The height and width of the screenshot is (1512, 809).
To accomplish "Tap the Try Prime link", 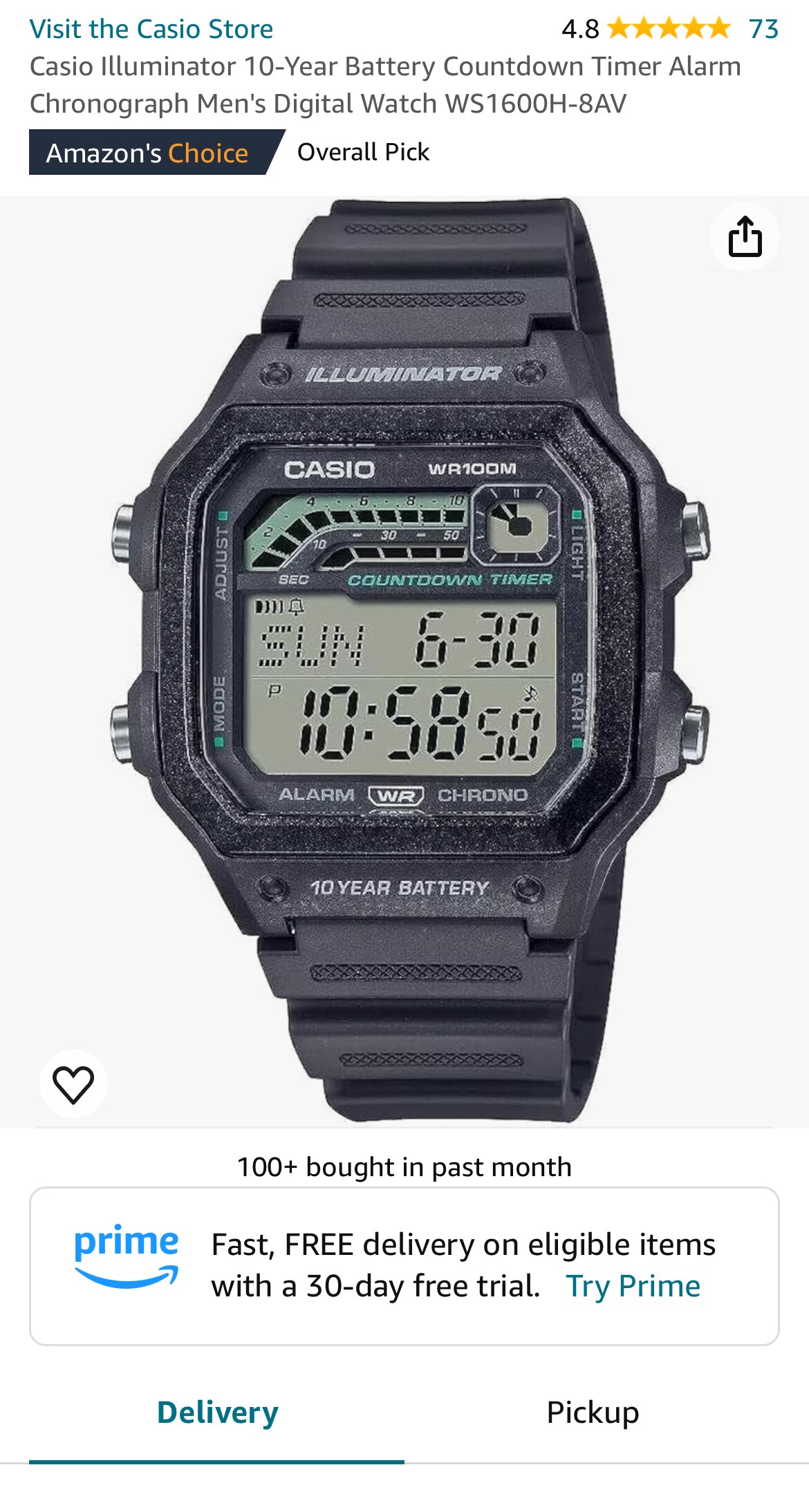I will pyautogui.click(x=633, y=1286).
